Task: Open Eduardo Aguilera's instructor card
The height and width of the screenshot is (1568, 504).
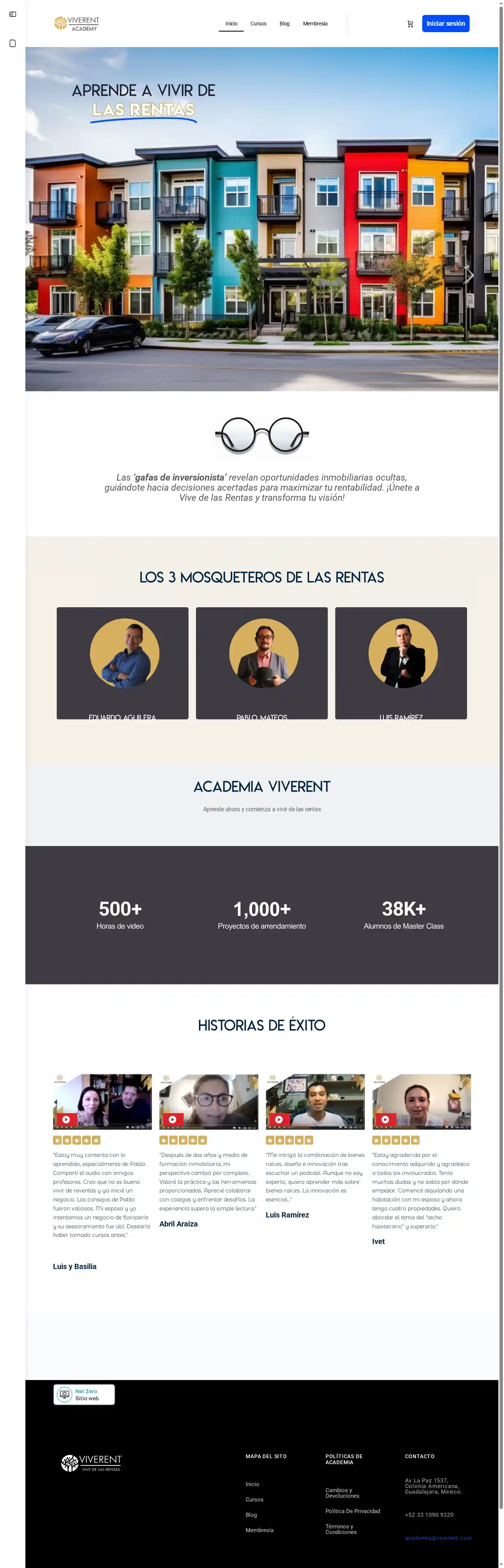Action: (x=122, y=662)
